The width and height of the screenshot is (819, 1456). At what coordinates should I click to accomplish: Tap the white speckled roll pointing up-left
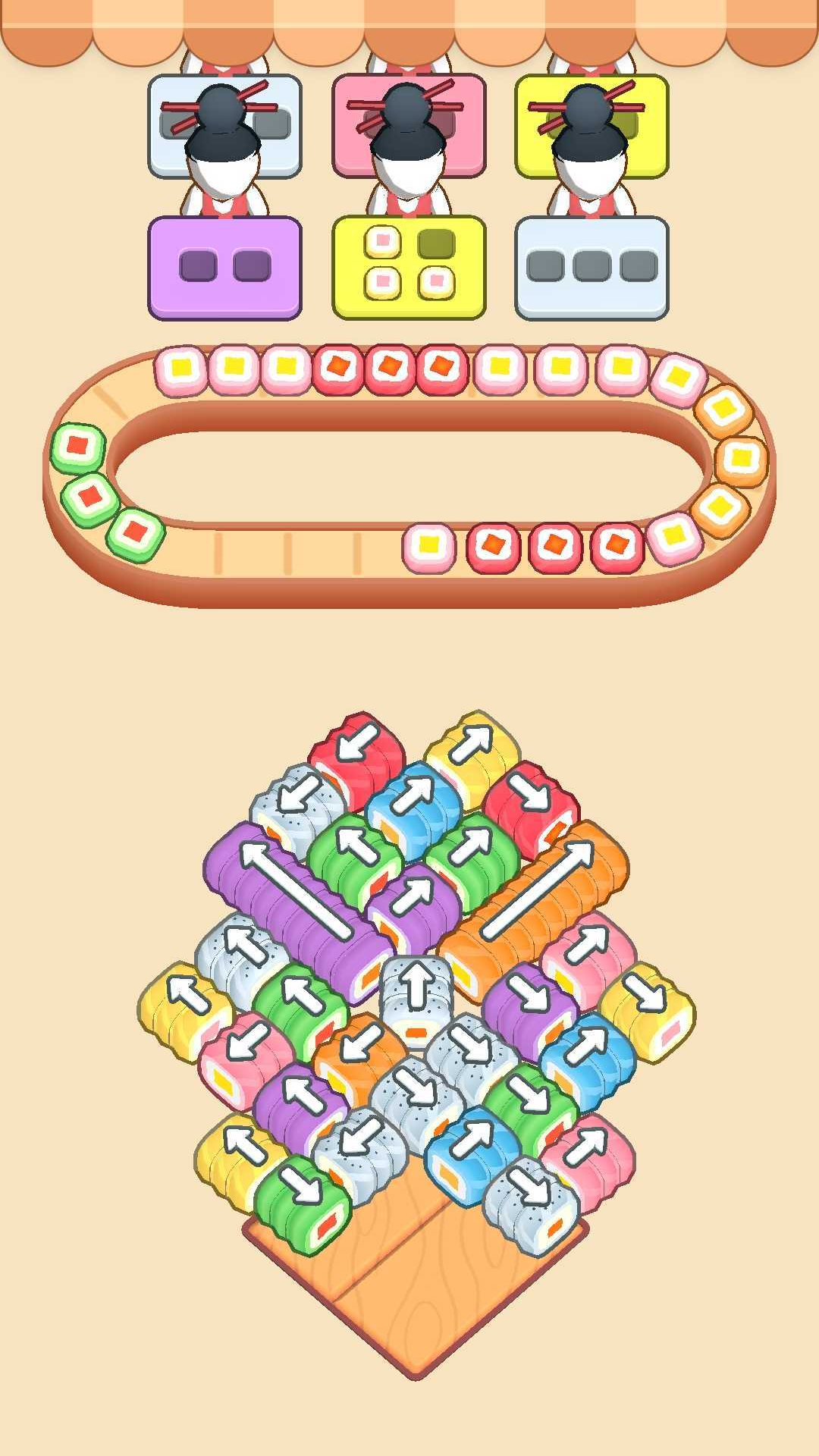point(241,957)
